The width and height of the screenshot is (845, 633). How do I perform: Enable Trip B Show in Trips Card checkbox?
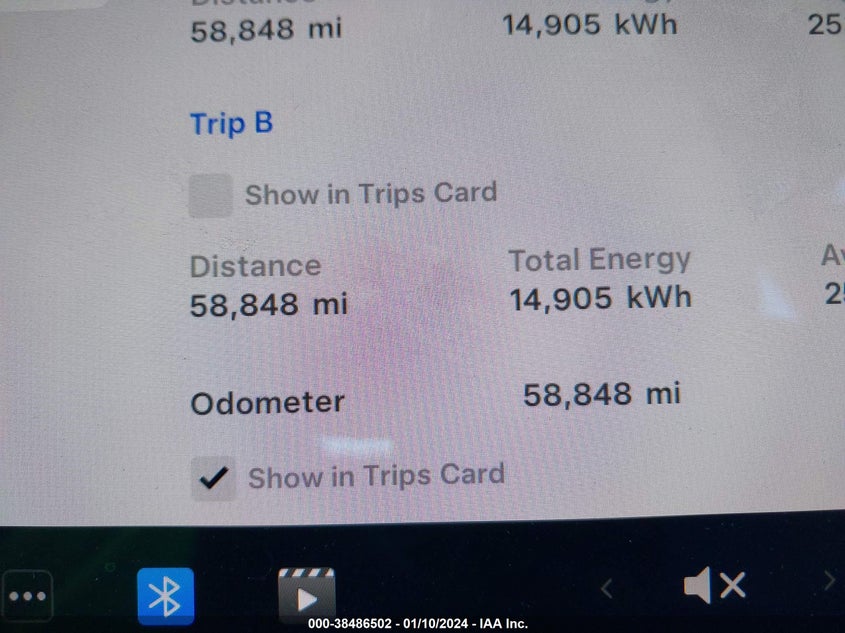[x=211, y=196]
